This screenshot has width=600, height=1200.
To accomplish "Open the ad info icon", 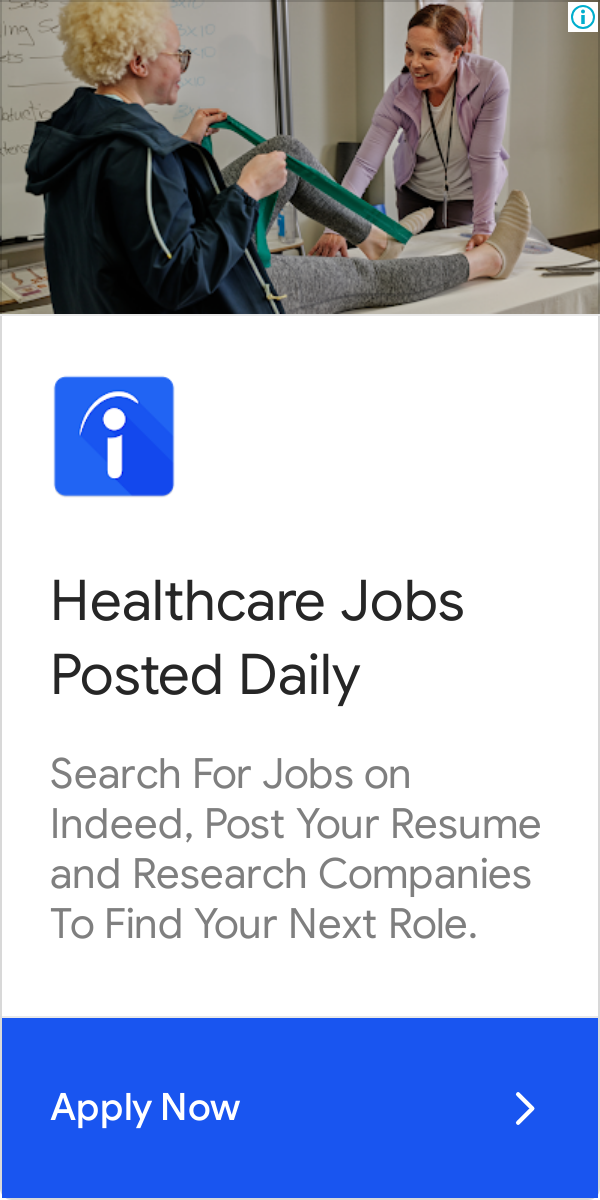I will pyautogui.click(x=582, y=17).
